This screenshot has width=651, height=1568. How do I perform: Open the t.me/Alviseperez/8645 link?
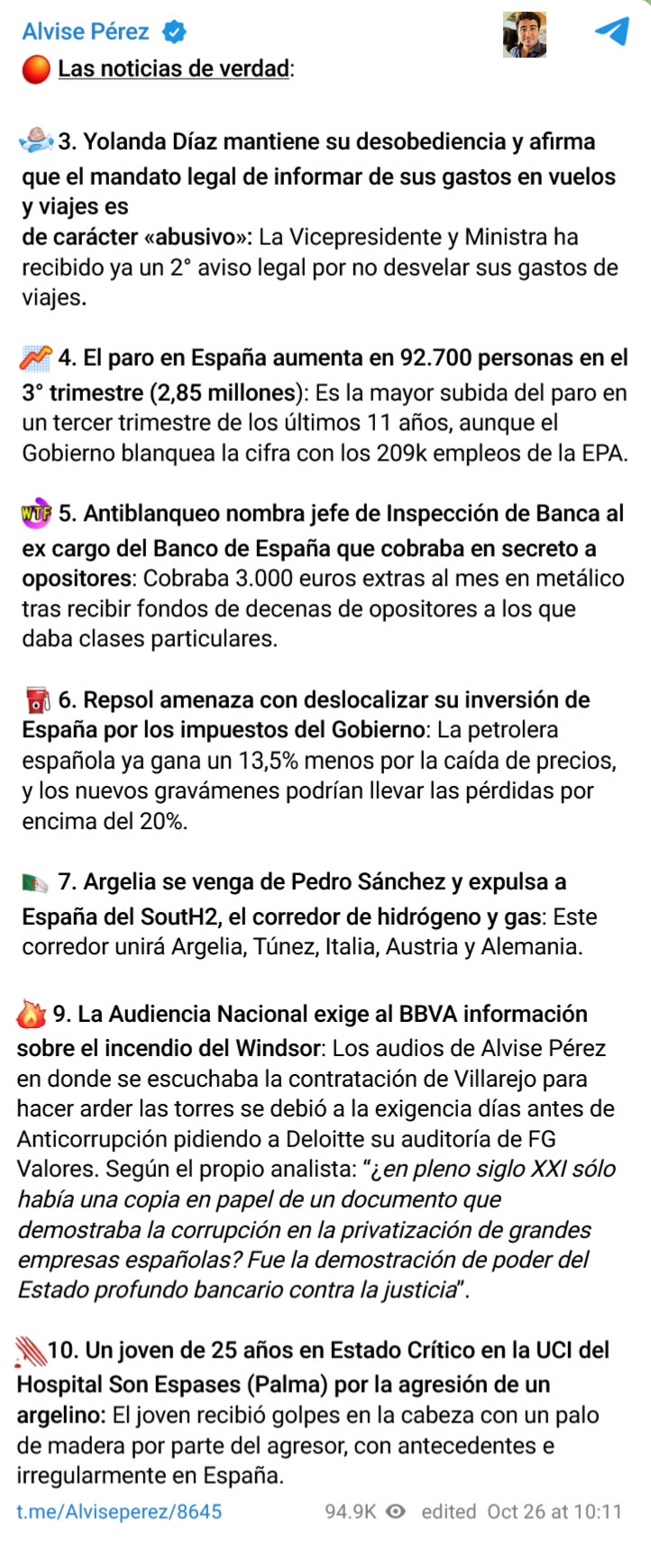coord(119,1511)
